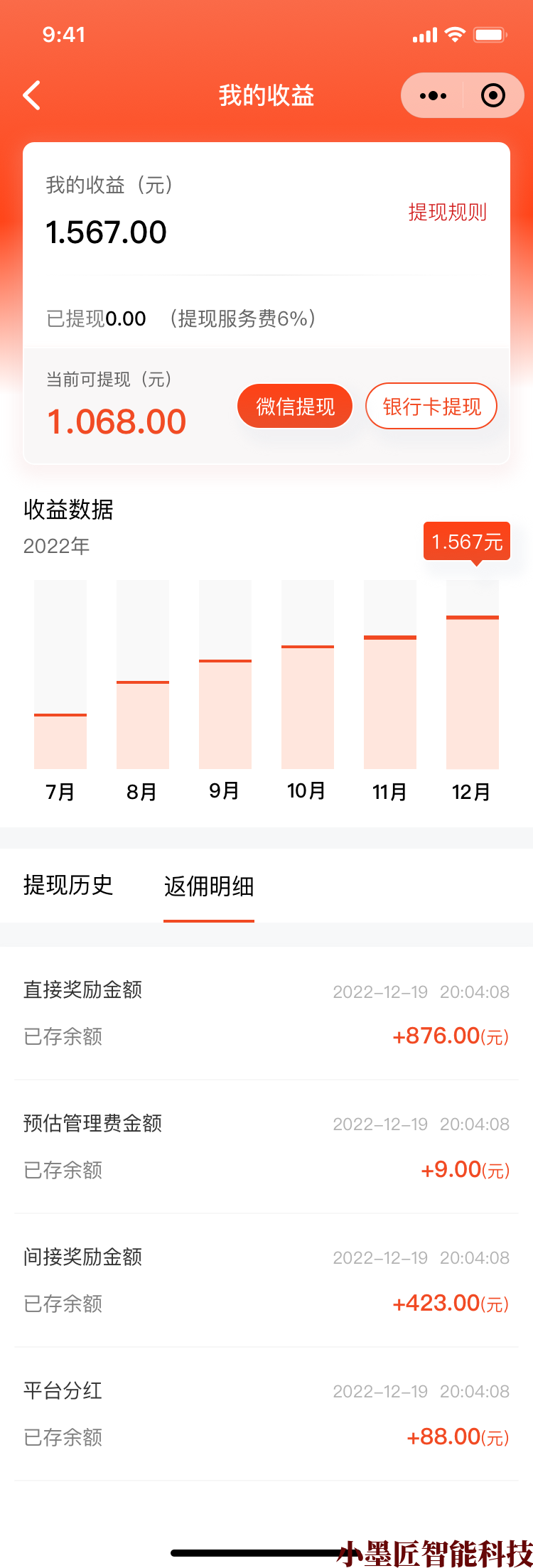Show earnings for the 8月 bar
Screen dimensions: 533x1568
(x=143, y=725)
